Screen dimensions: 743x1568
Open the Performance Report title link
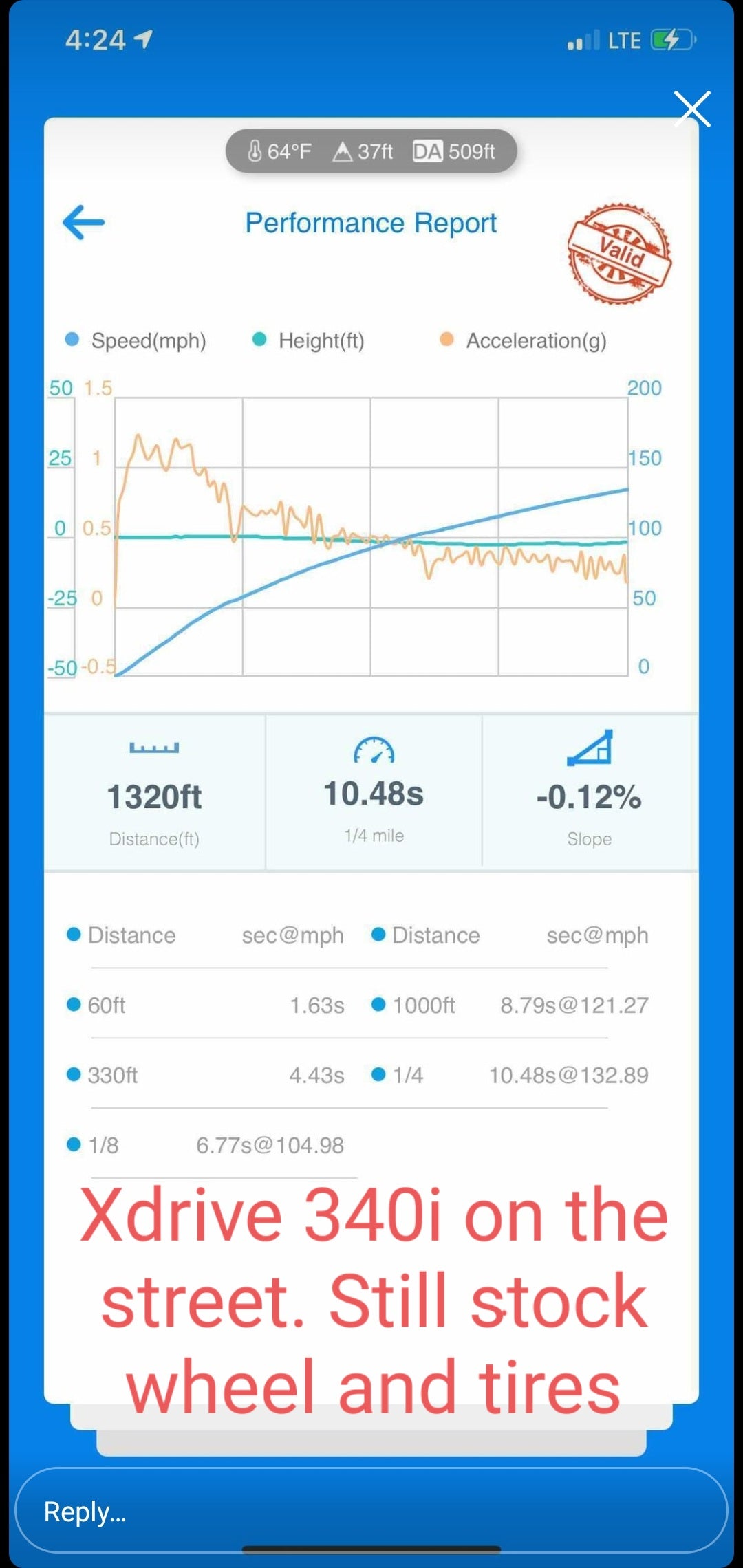371,222
